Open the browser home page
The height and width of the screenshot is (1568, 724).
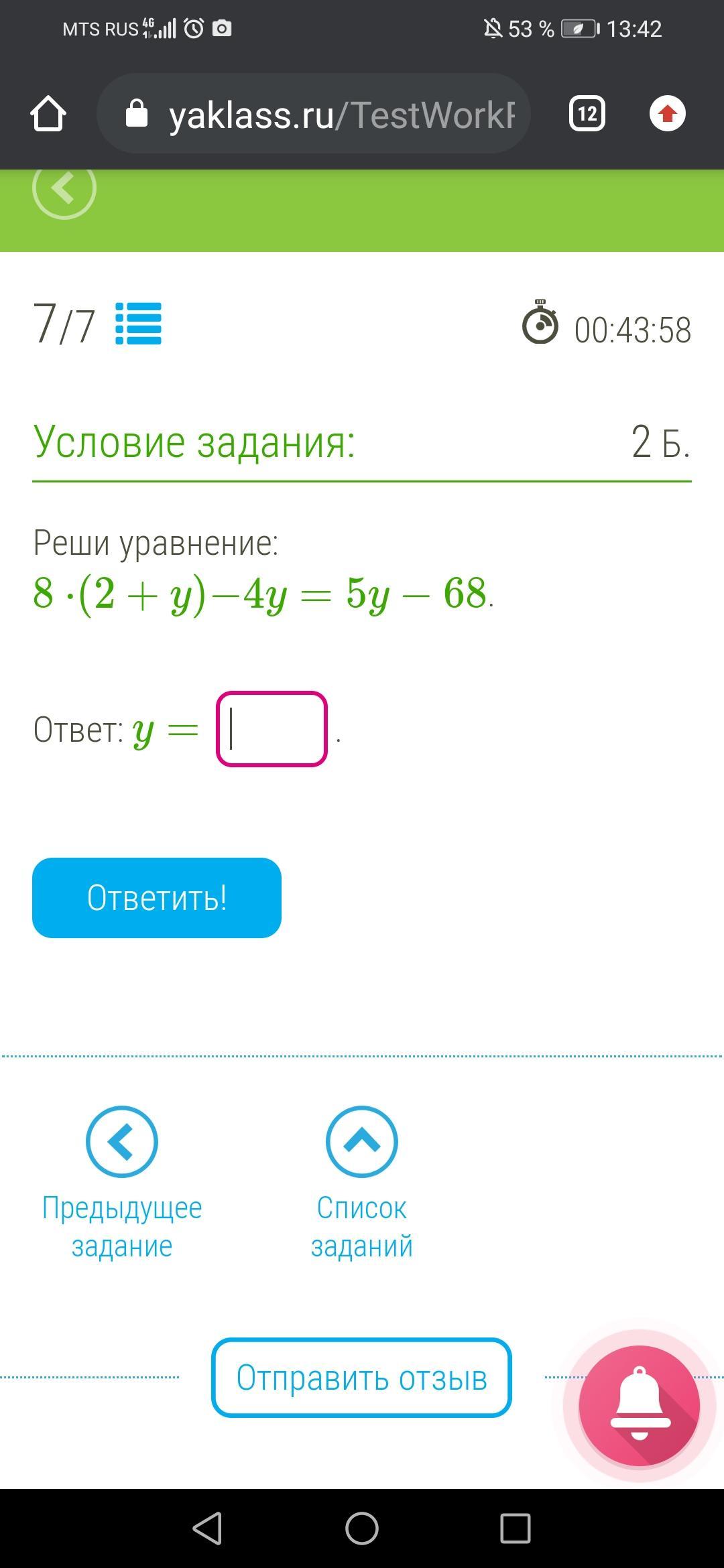tap(48, 114)
